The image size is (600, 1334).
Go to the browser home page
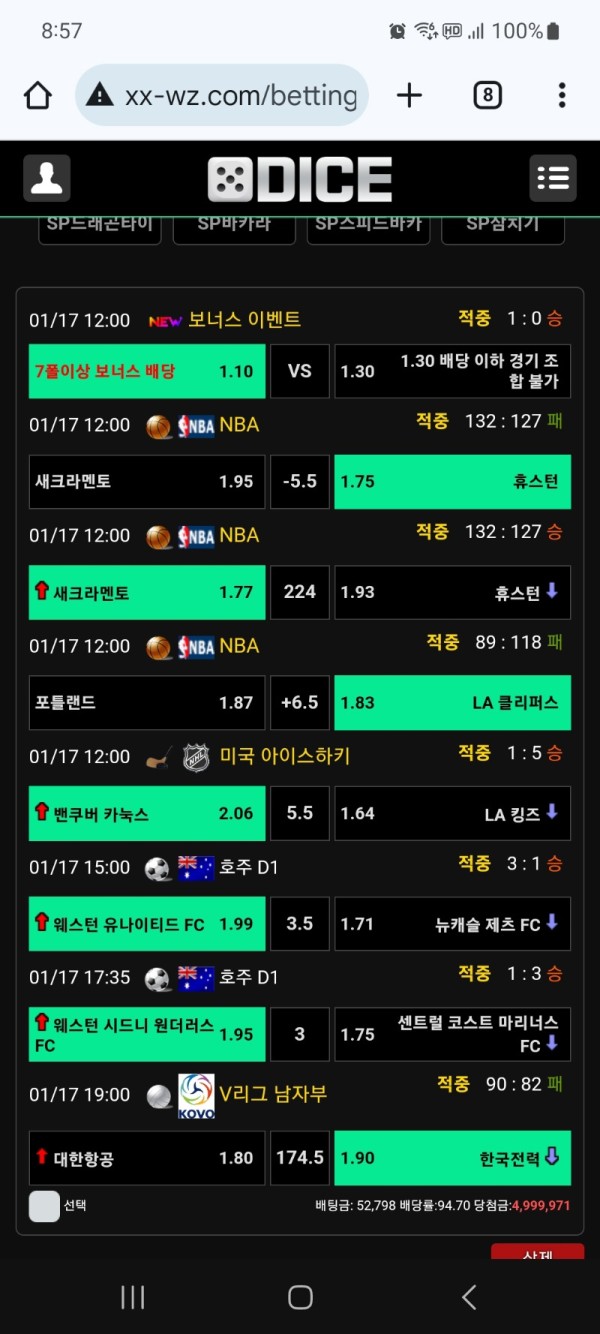tap(38, 96)
